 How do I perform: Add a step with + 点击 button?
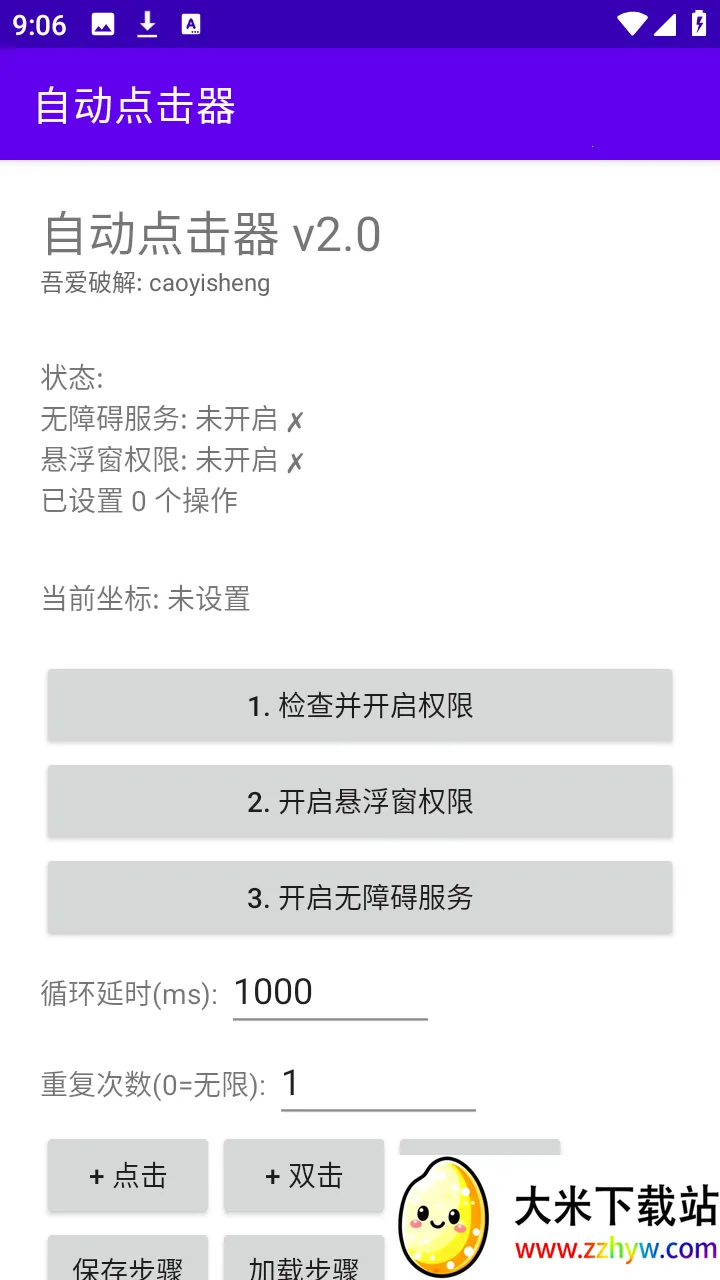128,1176
